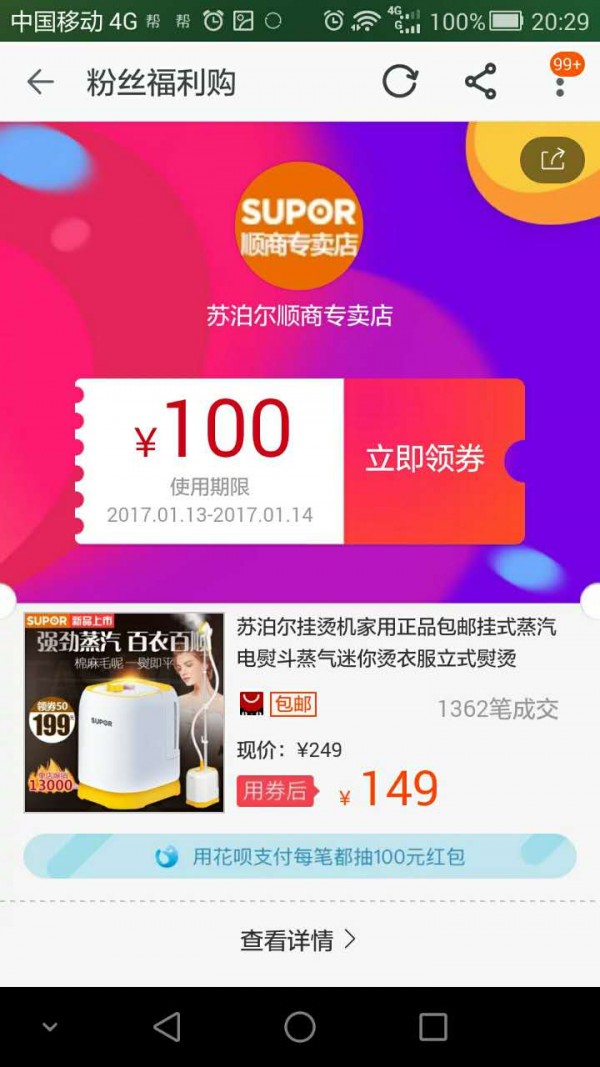Share this page via app bar
This screenshot has height=1067, width=600.
[480, 82]
